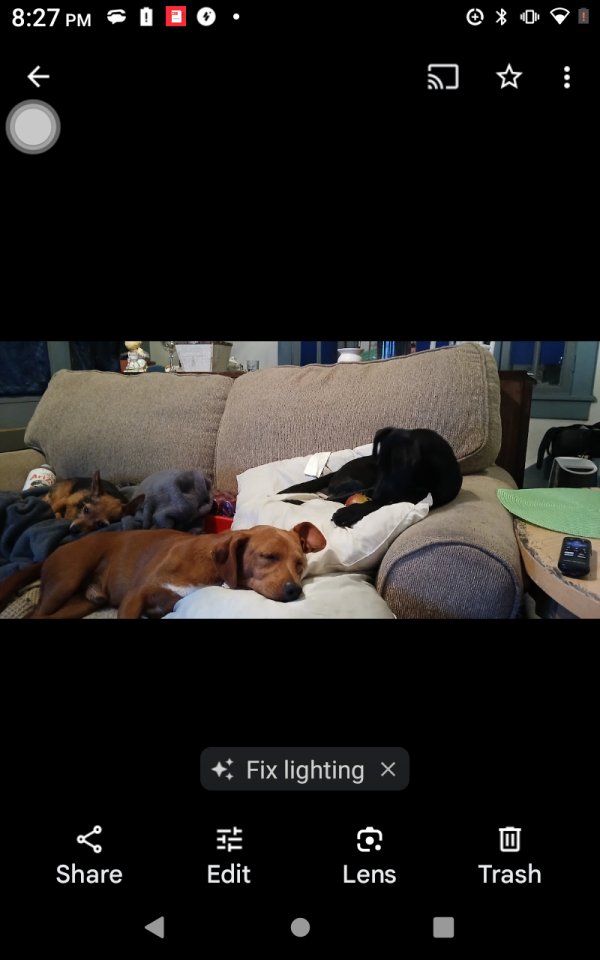Open recent apps via the square button
Viewport: 600px width, 960px height.
443,927
